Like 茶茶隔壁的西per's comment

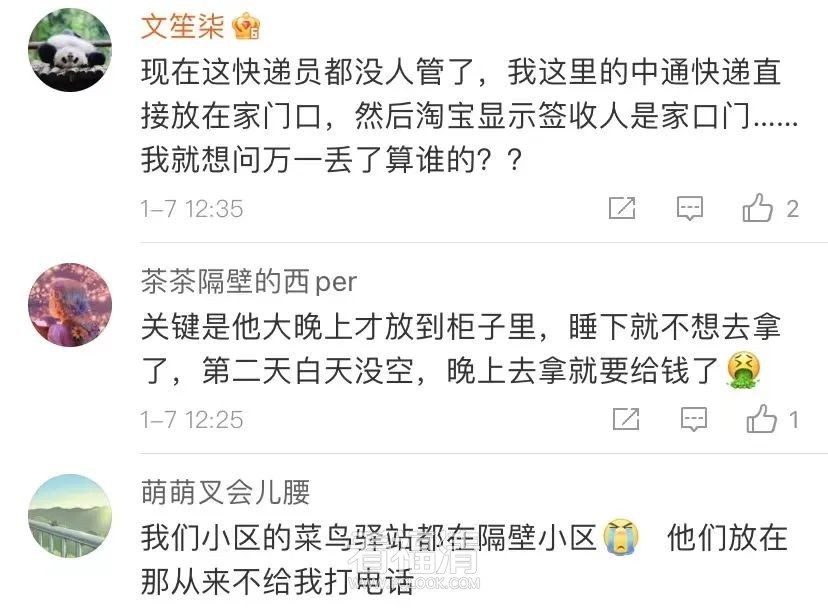(x=762, y=419)
